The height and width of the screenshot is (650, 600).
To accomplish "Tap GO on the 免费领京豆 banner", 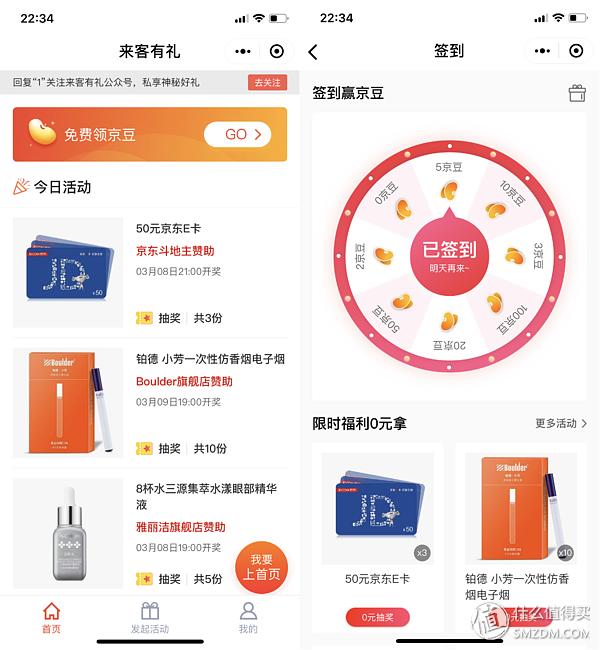I will tap(236, 134).
